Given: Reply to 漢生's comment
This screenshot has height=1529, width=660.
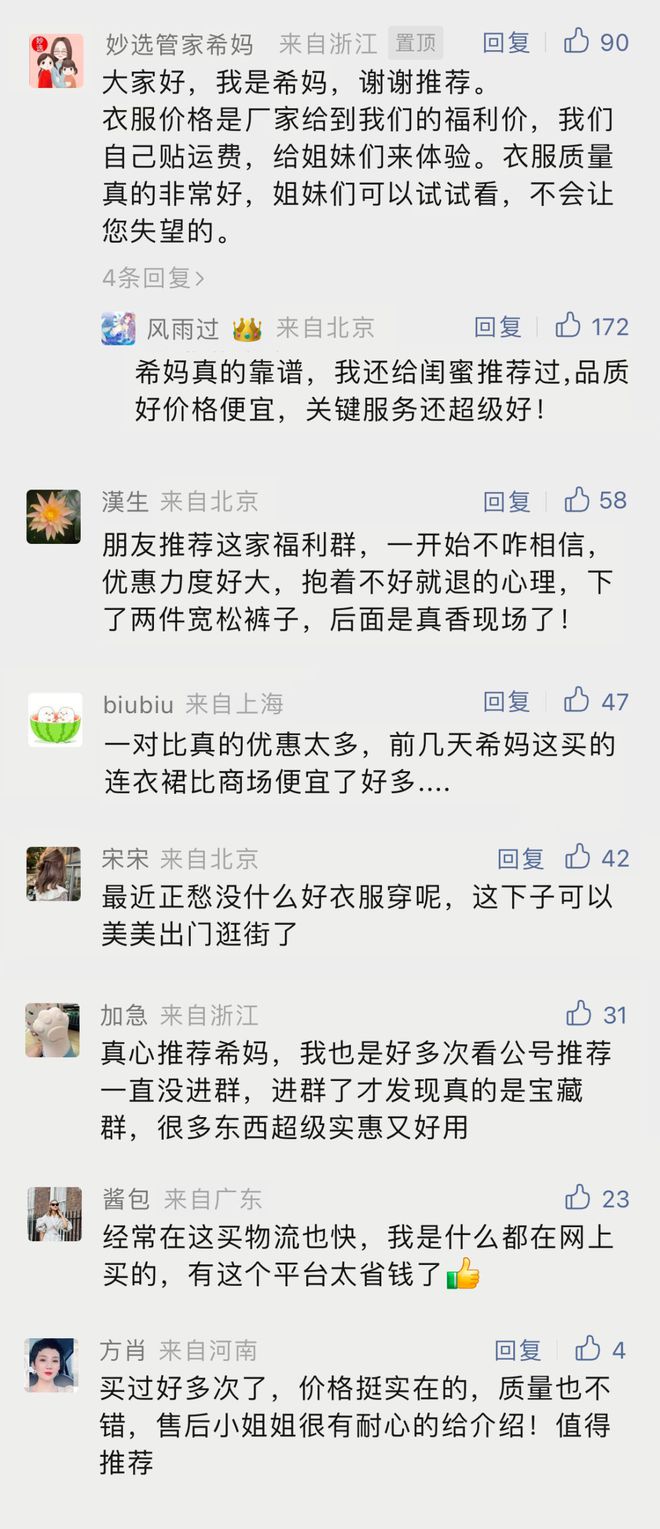Looking at the screenshot, I should coord(506,501).
